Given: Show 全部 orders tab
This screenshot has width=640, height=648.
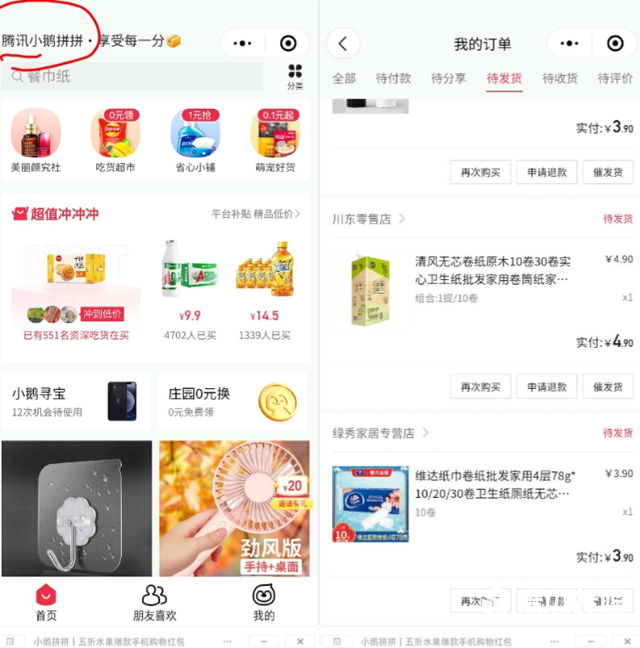Looking at the screenshot, I should click(344, 78).
